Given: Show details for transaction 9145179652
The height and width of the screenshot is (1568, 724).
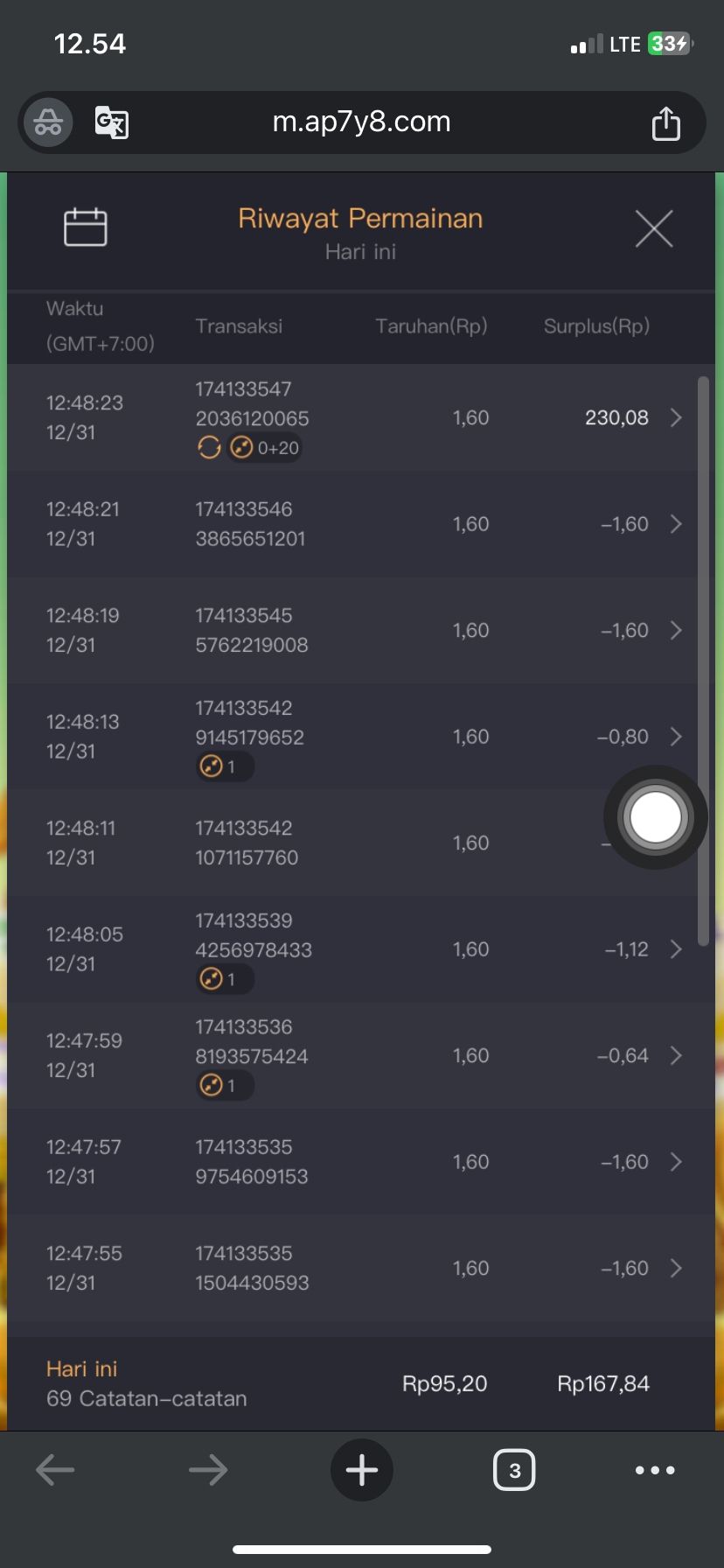Looking at the screenshot, I should (x=675, y=737).
